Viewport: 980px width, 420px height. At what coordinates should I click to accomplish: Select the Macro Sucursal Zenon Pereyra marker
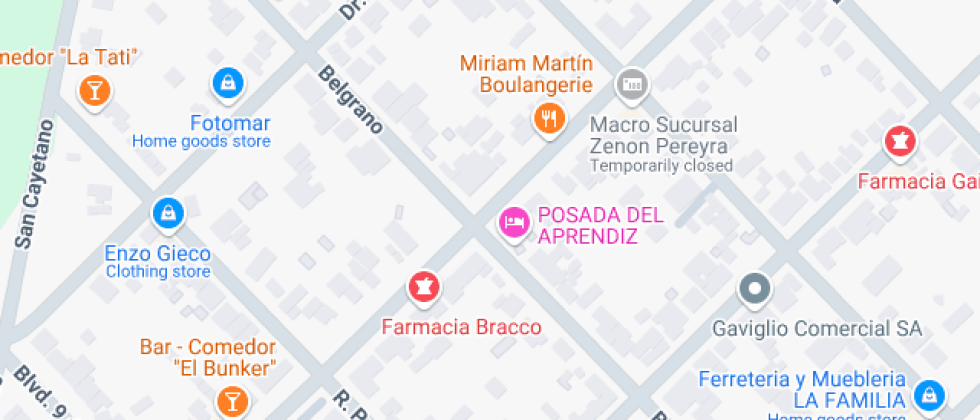pos(631,86)
